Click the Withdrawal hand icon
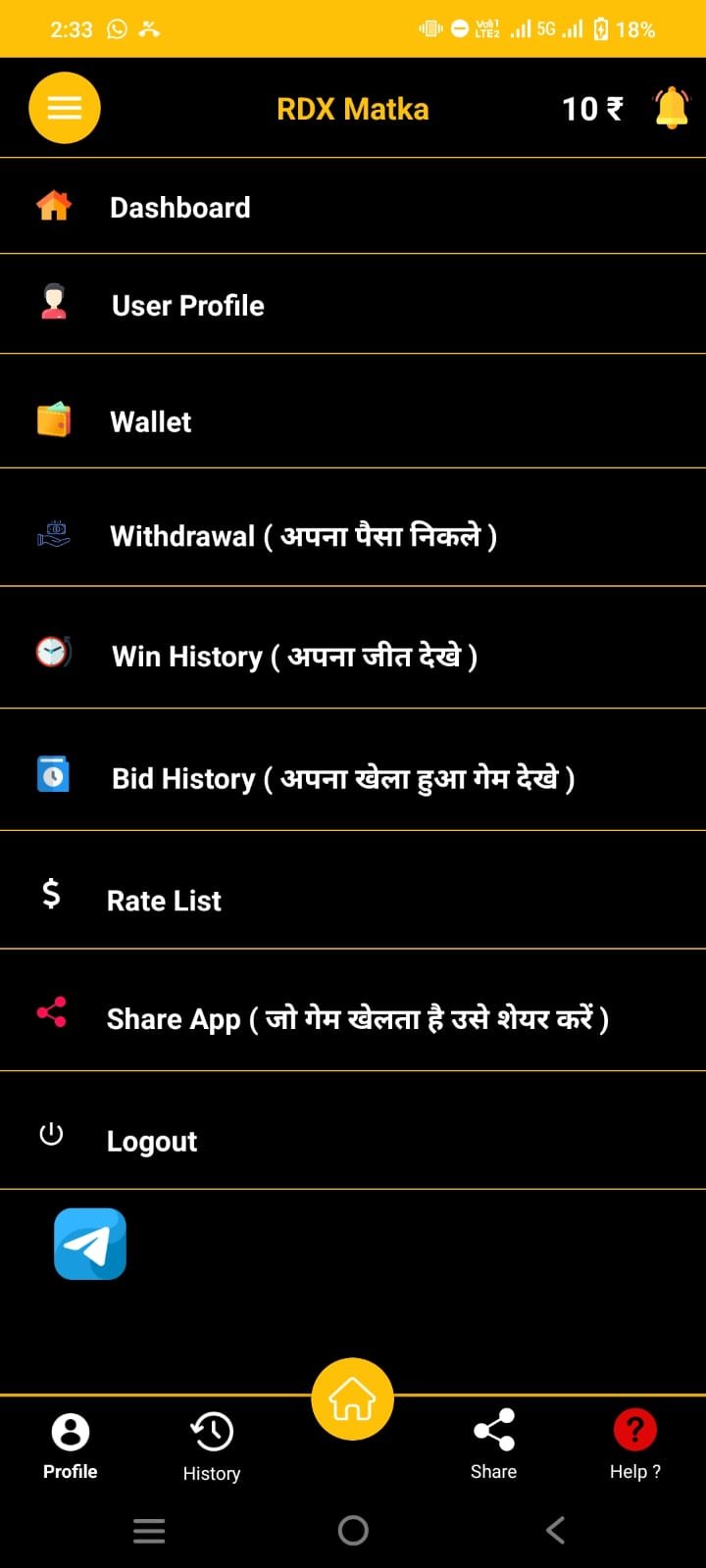The height and width of the screenshot is (1568, 706). [53, 532]
